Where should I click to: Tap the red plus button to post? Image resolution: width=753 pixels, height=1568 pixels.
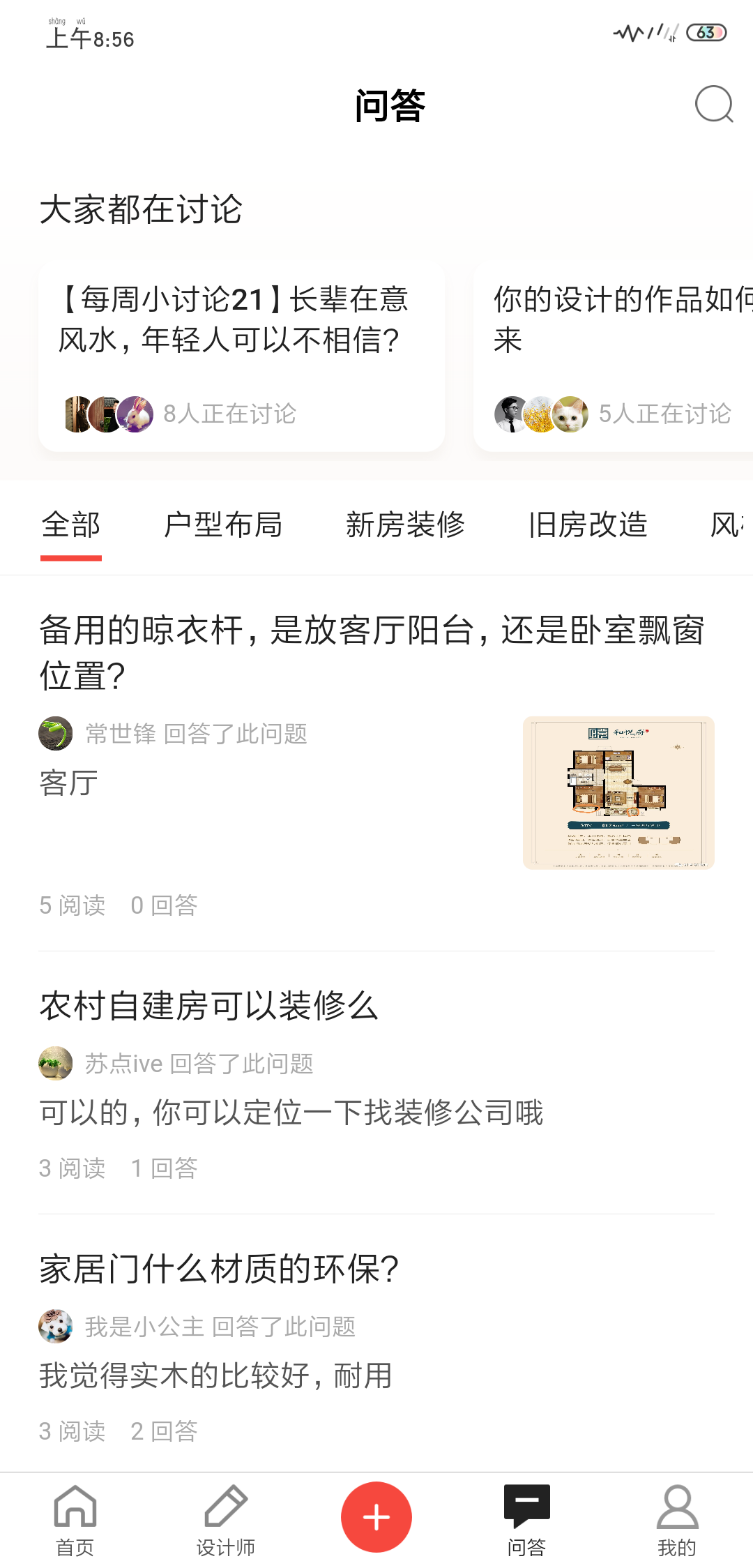pos(376,1517)
